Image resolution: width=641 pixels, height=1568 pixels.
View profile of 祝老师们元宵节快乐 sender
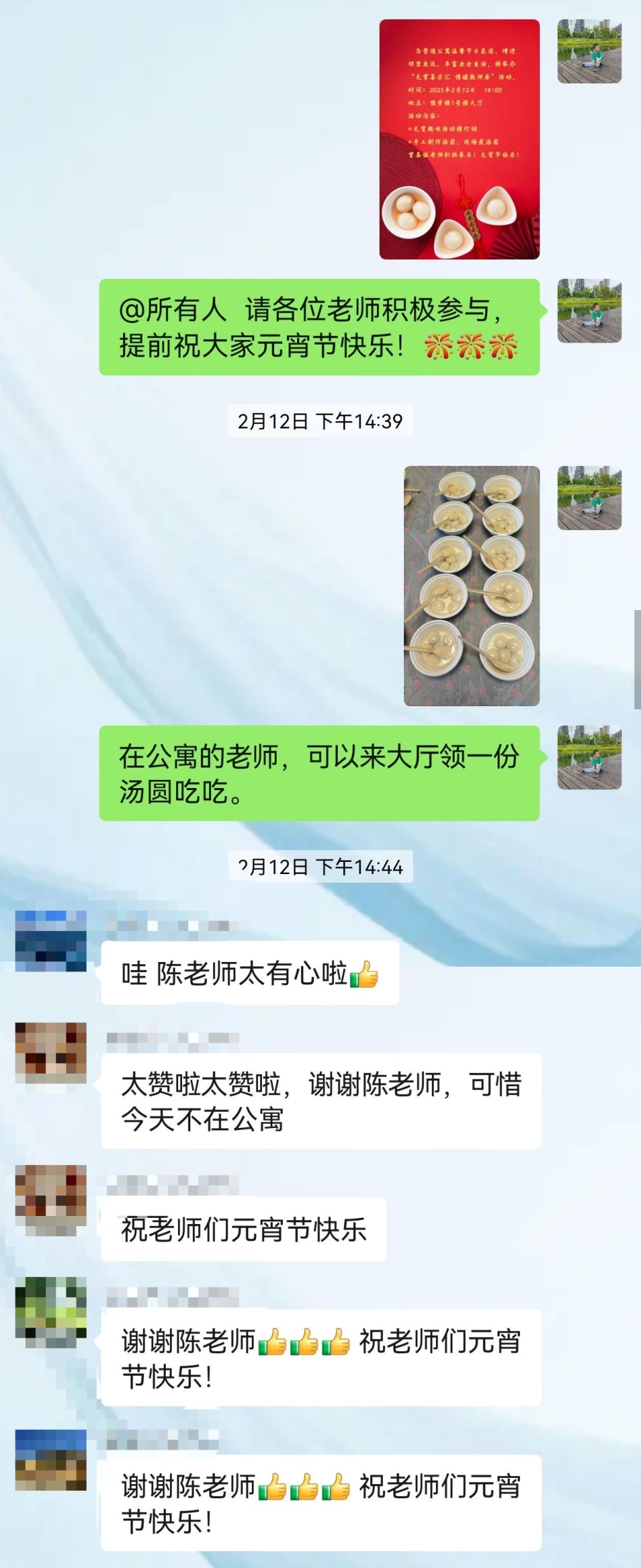(x=51, y=1195)
